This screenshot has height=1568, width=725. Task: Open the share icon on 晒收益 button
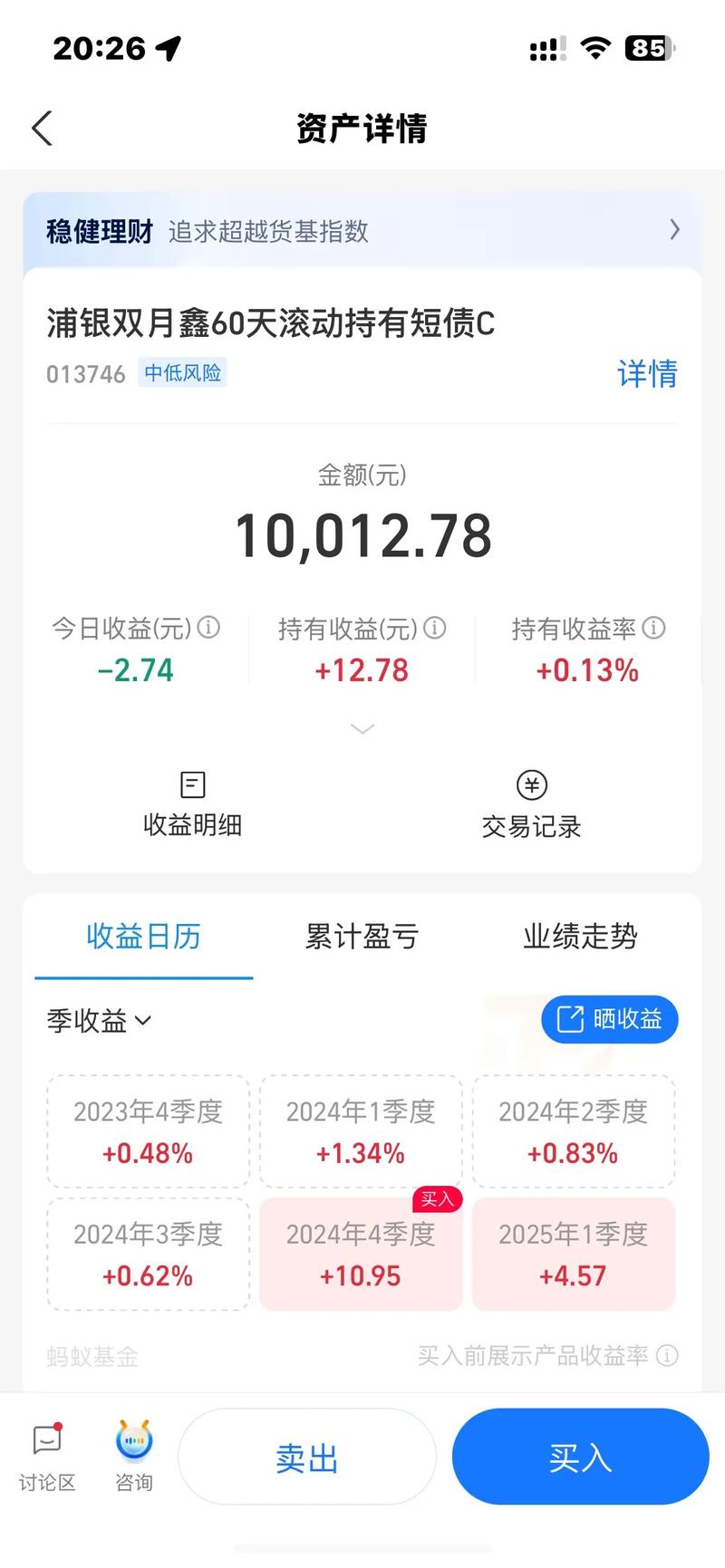[x=569, y=1019]
